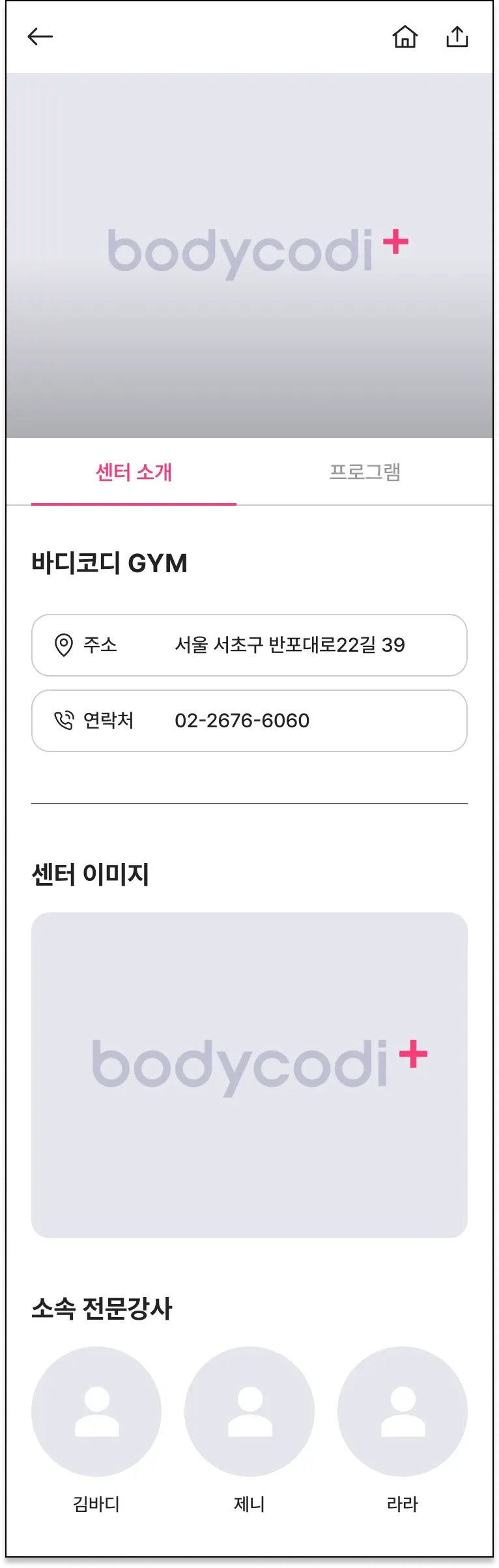Open the 센터 이미지 picture
This screenshot has height=1568, width=499.
(x=249, y=1075)
